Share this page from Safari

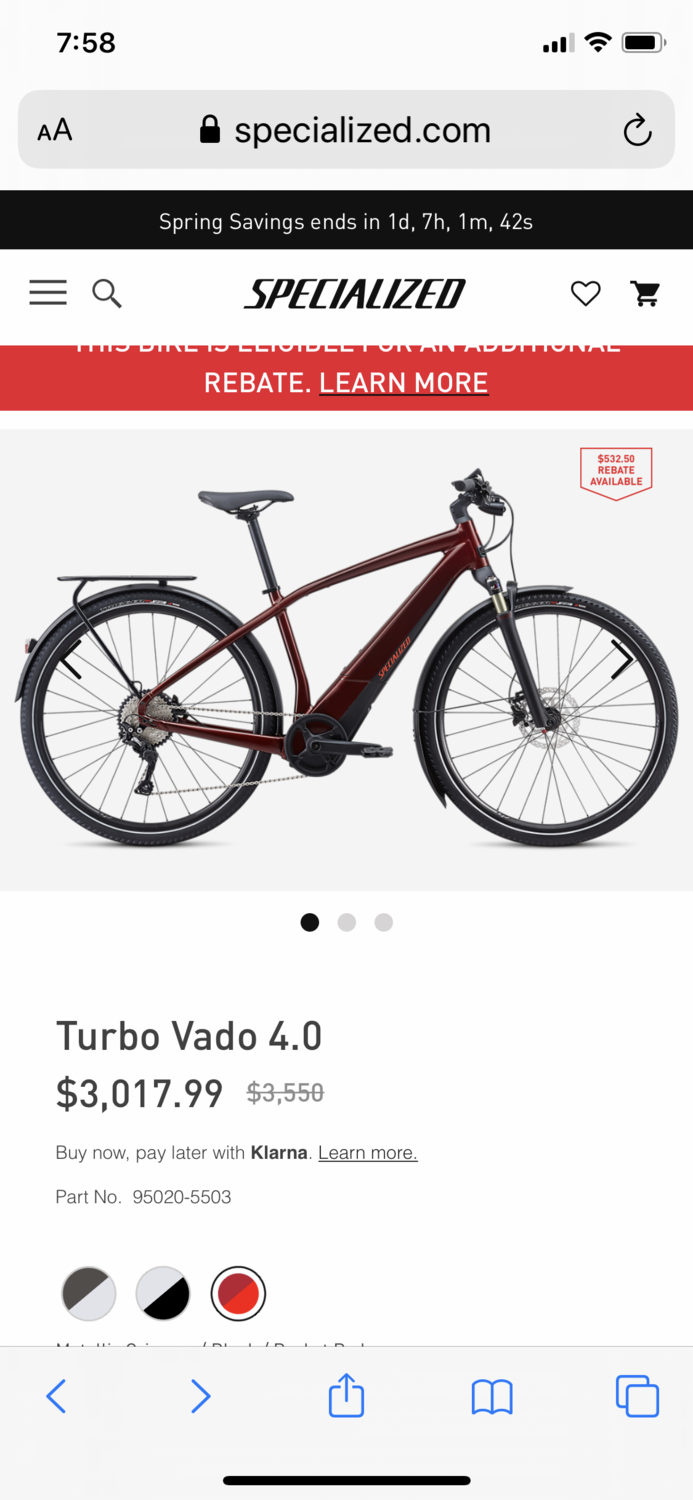(x=346, y=1396)
